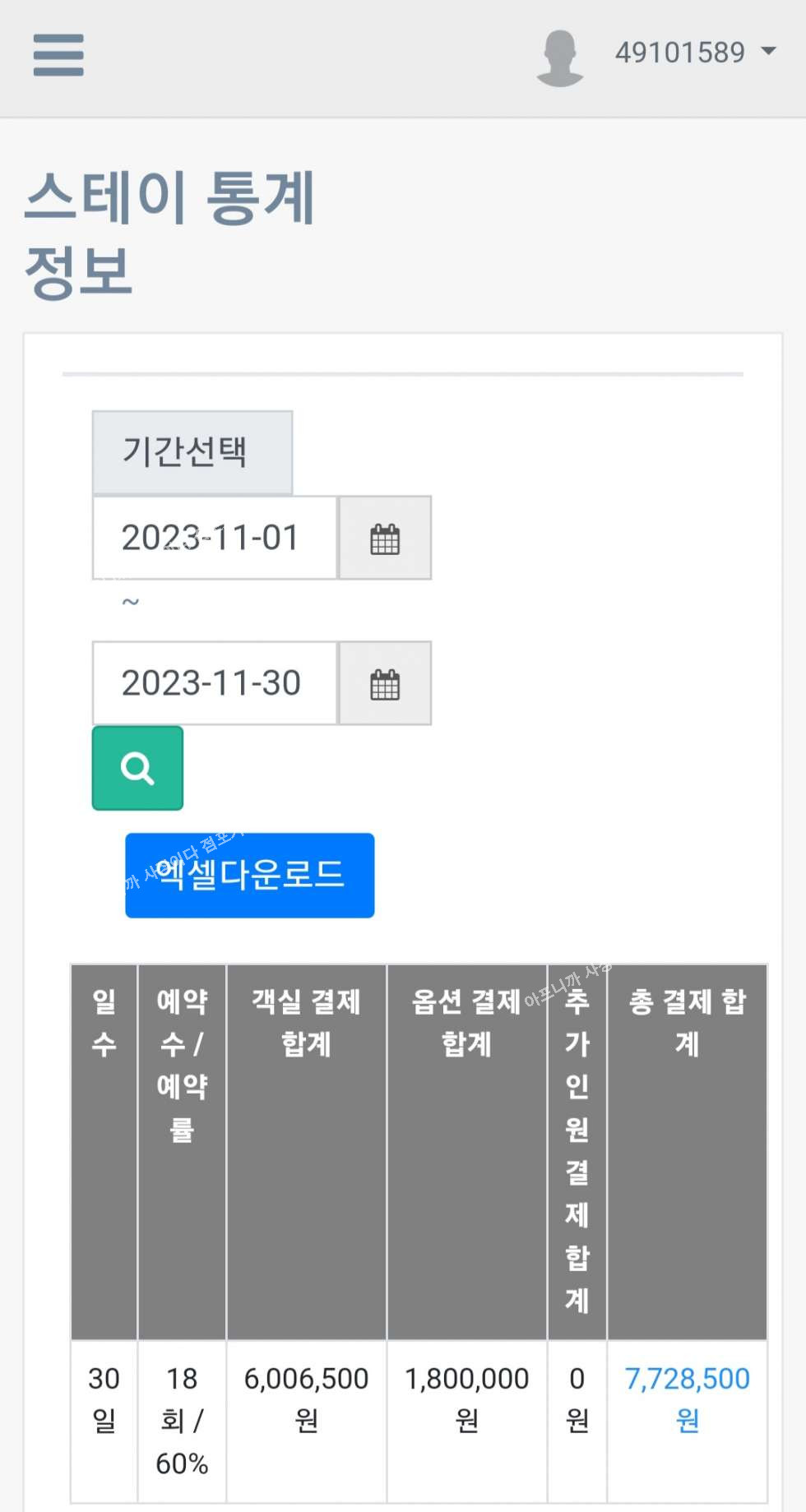
Task: Open calendar picker for the 2023-11-30 date
Action: click(385, 684)
